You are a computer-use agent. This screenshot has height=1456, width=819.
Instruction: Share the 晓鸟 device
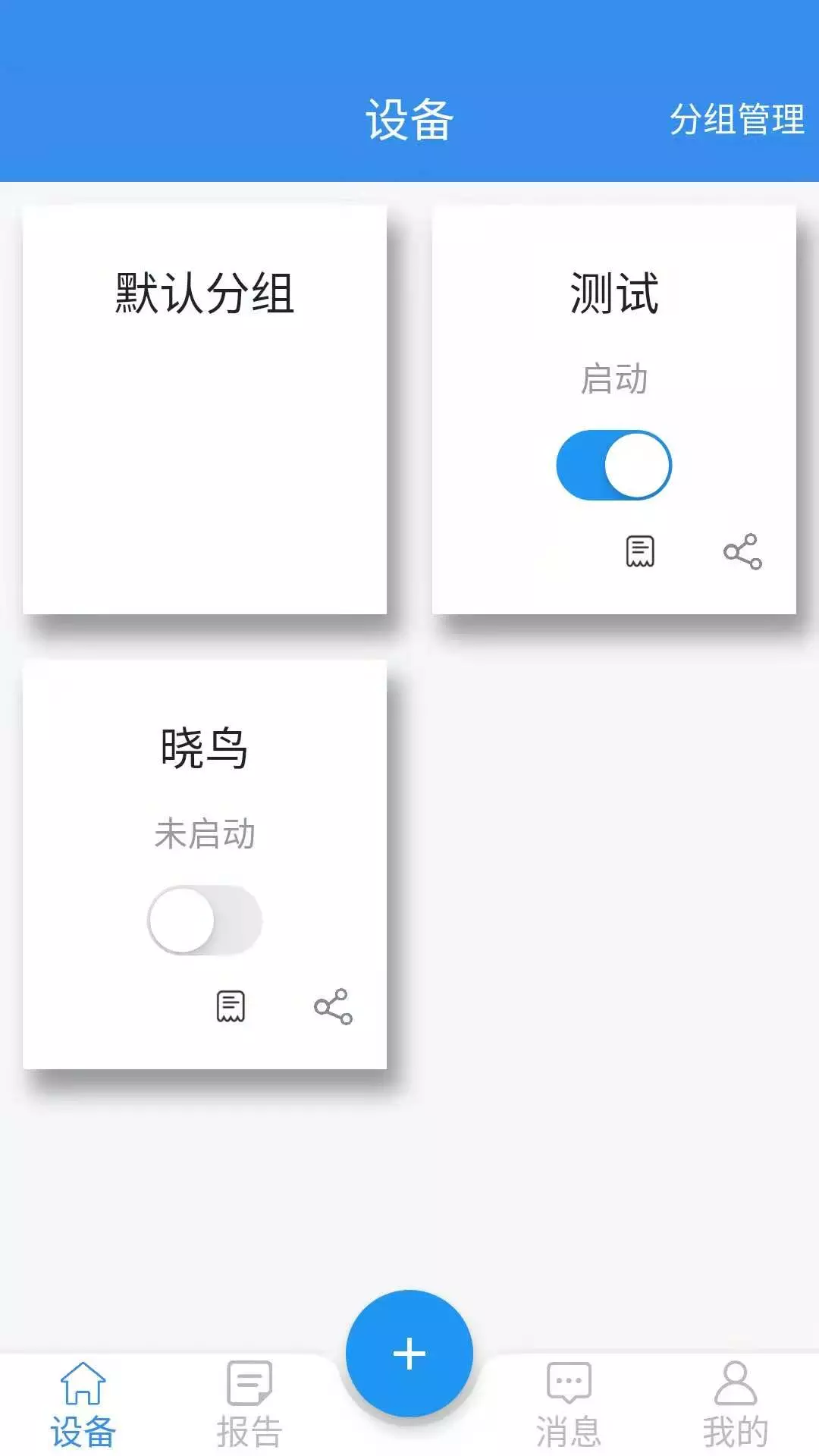(x=333, y=1006)
